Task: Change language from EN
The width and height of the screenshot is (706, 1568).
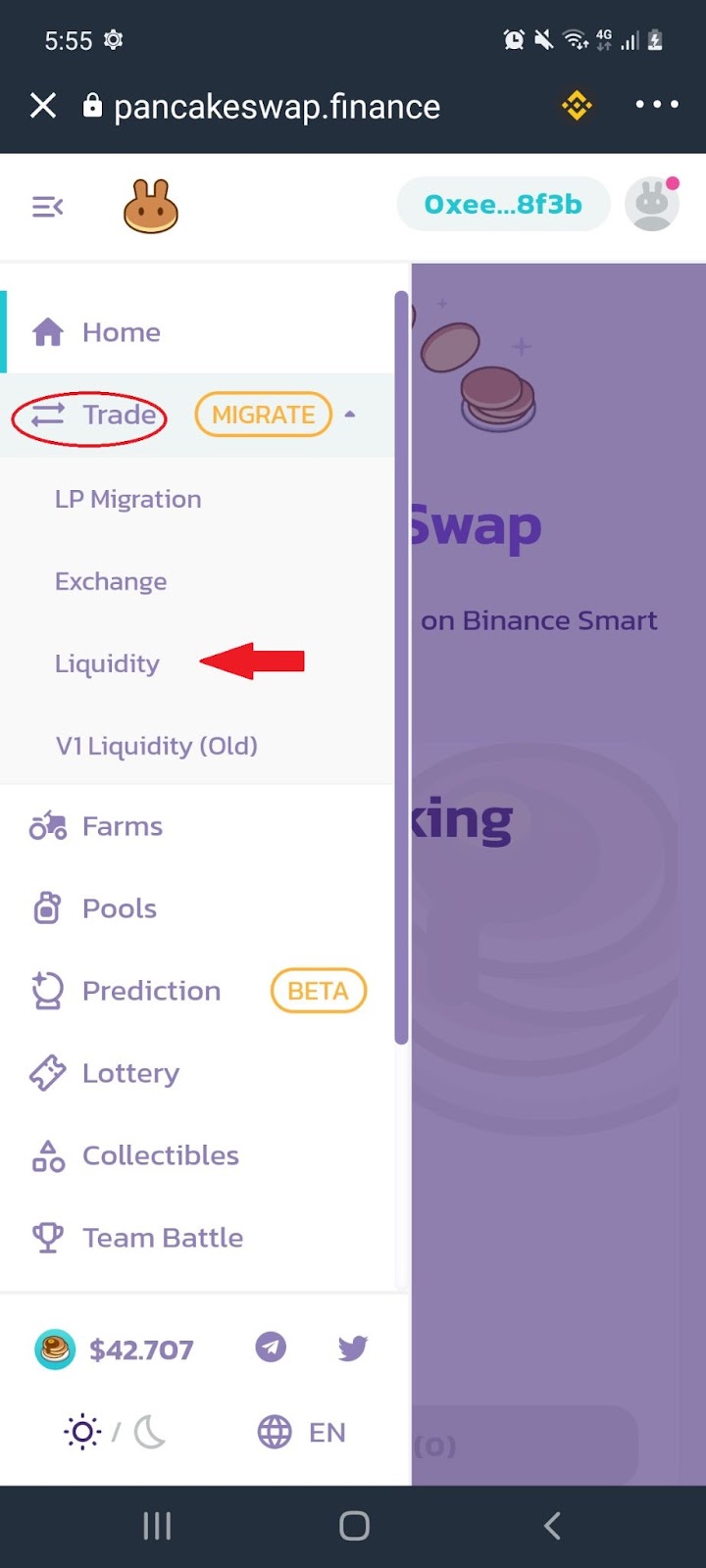Action: point(302,1432)
